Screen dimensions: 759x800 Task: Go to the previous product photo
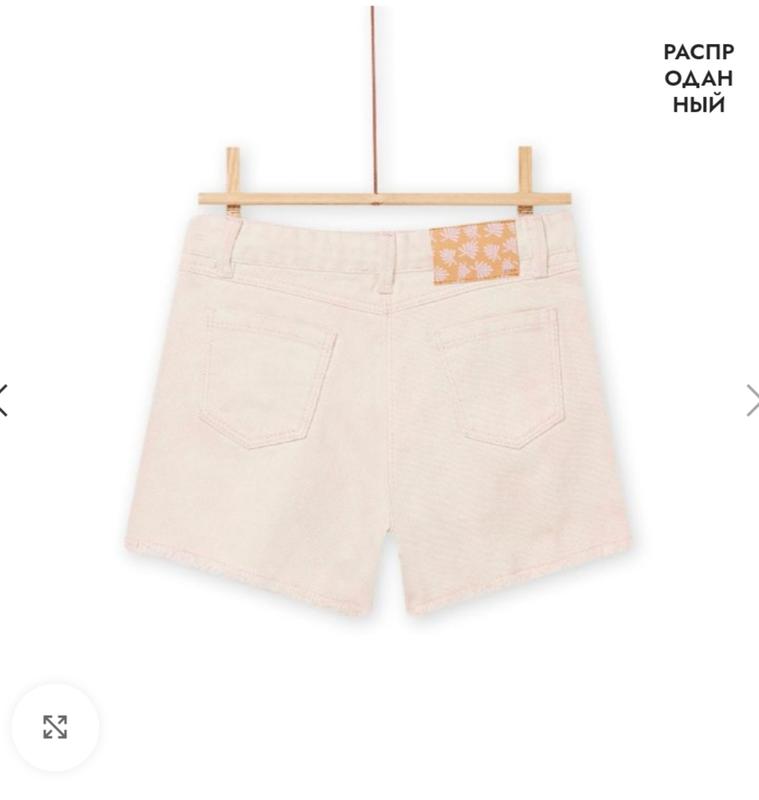tap(5, 400)
